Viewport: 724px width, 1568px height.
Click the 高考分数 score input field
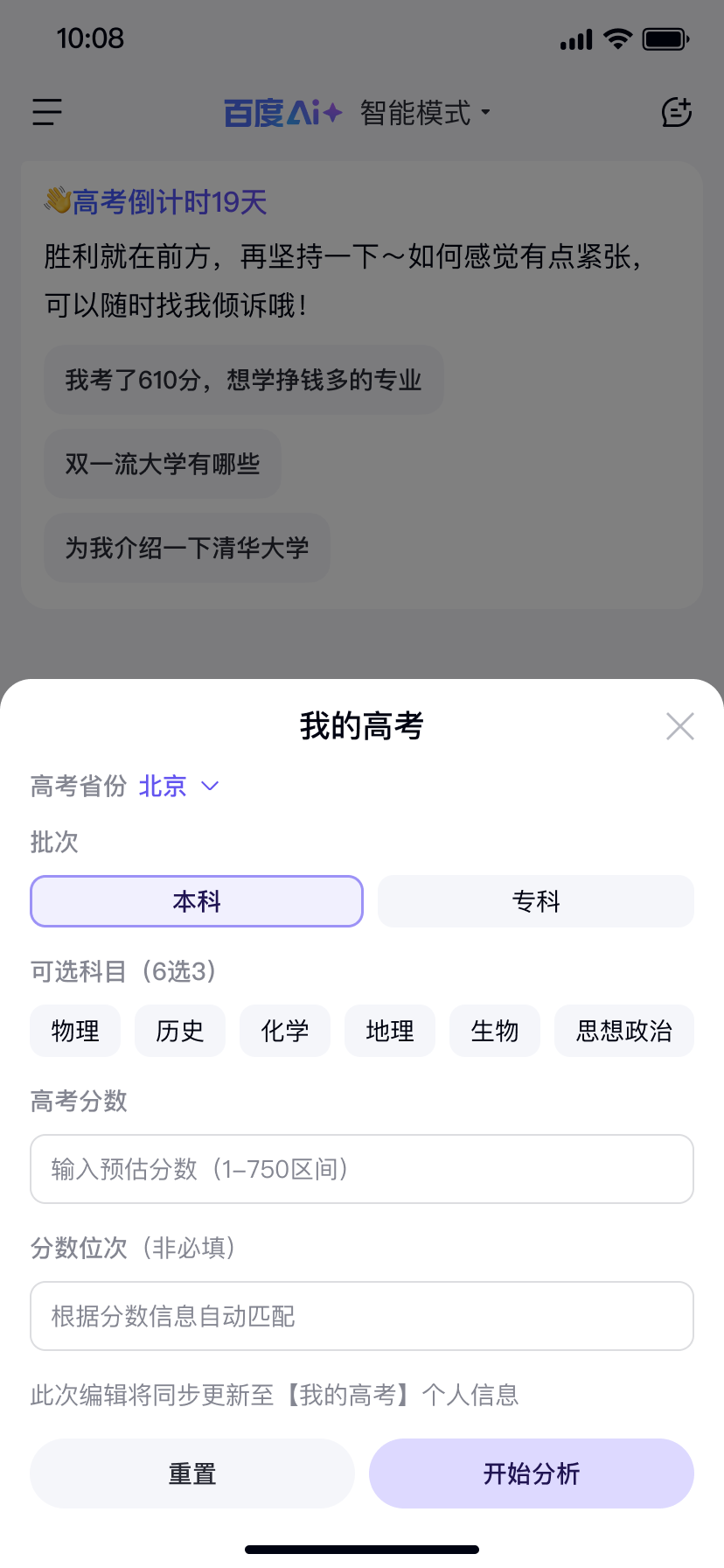point(362,1169)
